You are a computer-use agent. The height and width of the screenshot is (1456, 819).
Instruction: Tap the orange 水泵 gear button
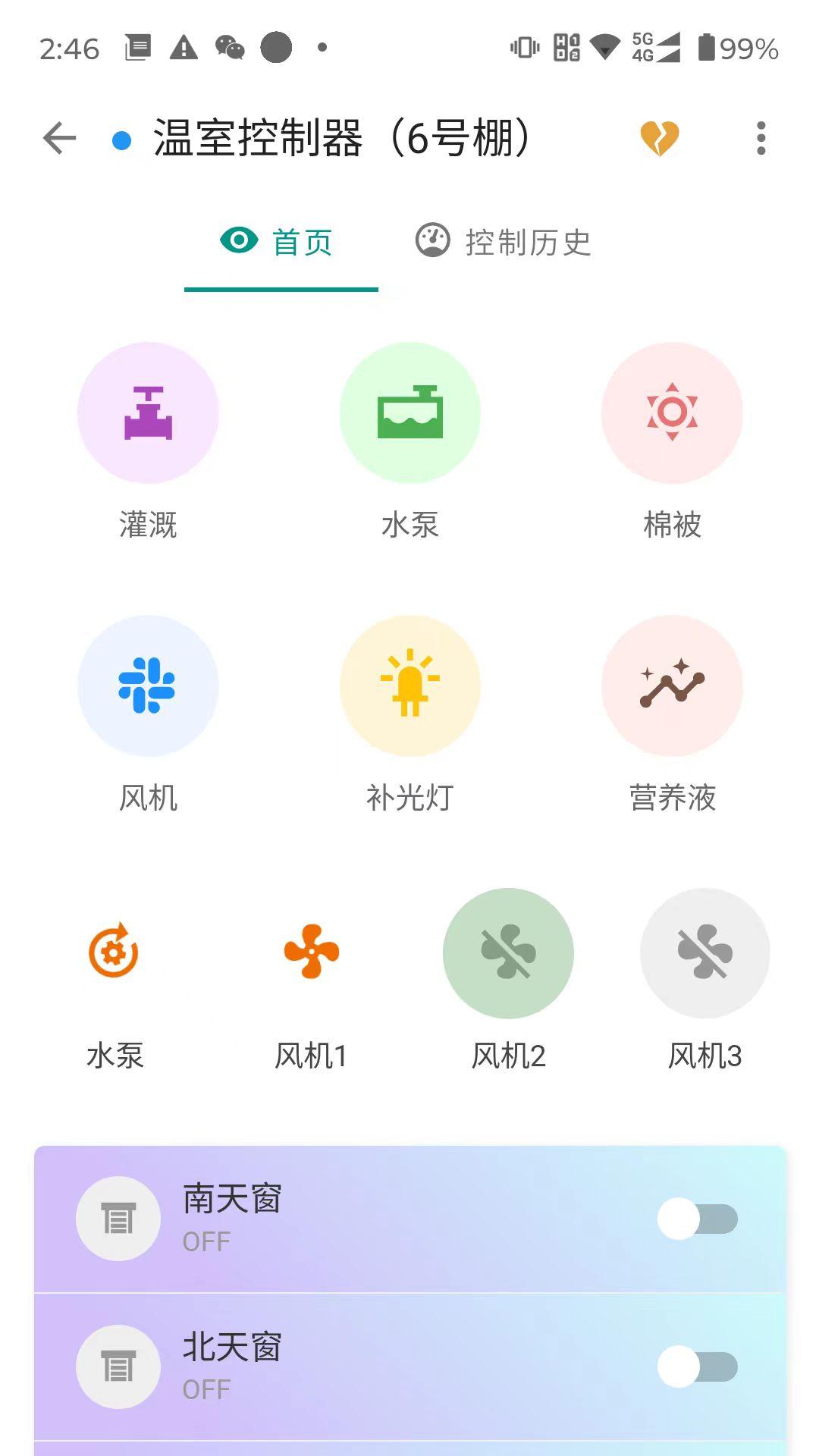114,952
